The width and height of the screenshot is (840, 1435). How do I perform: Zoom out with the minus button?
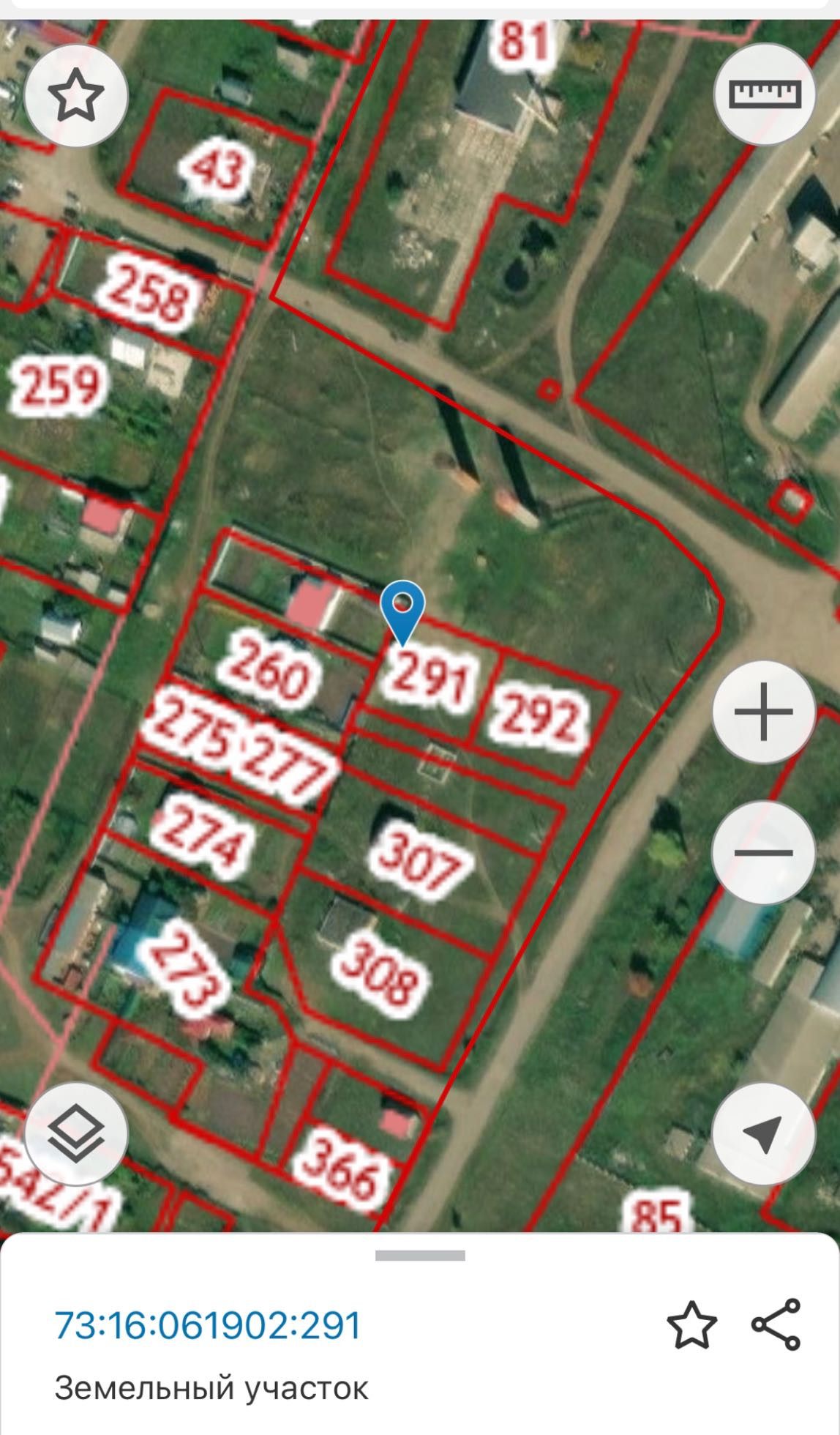pos(763,852)
